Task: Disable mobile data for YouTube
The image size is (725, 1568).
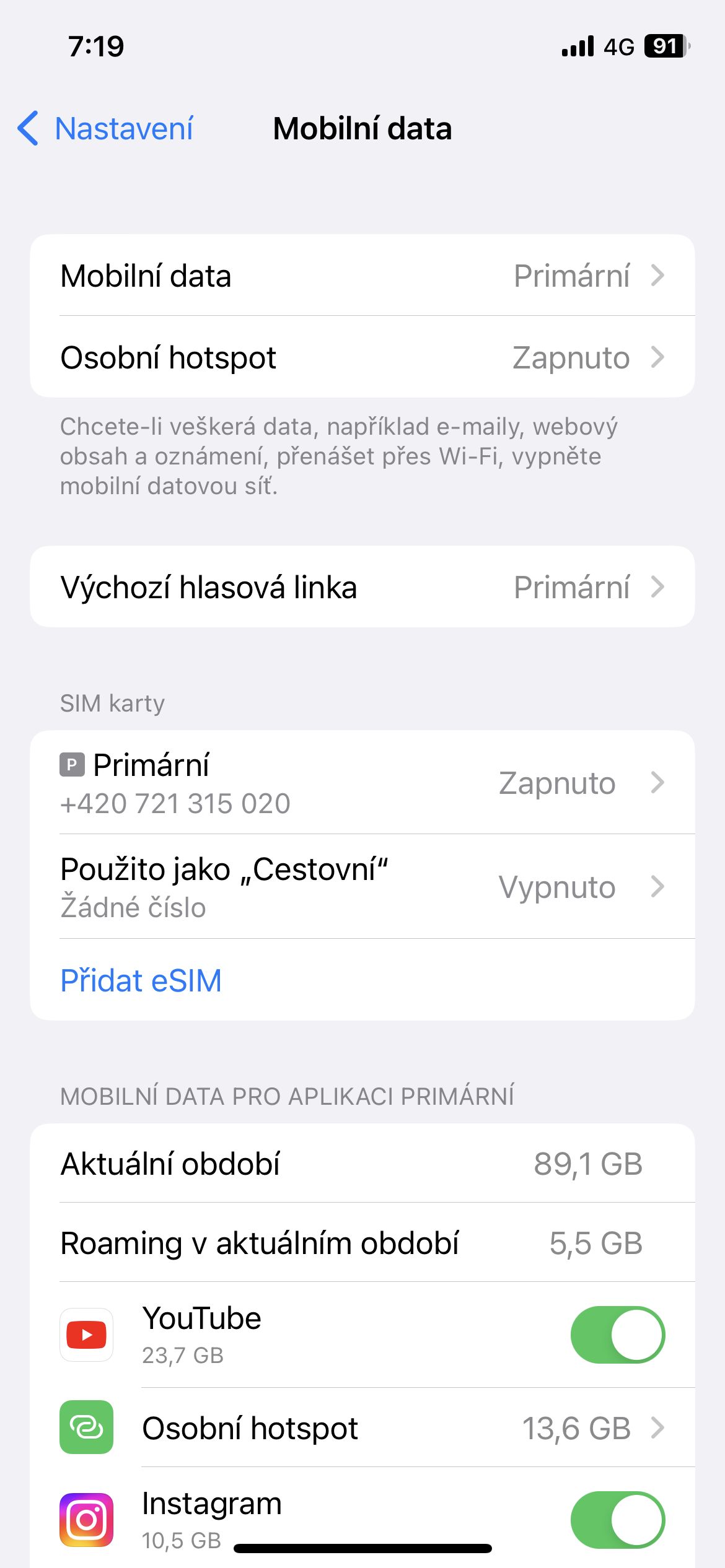Action: point(618,1335)
